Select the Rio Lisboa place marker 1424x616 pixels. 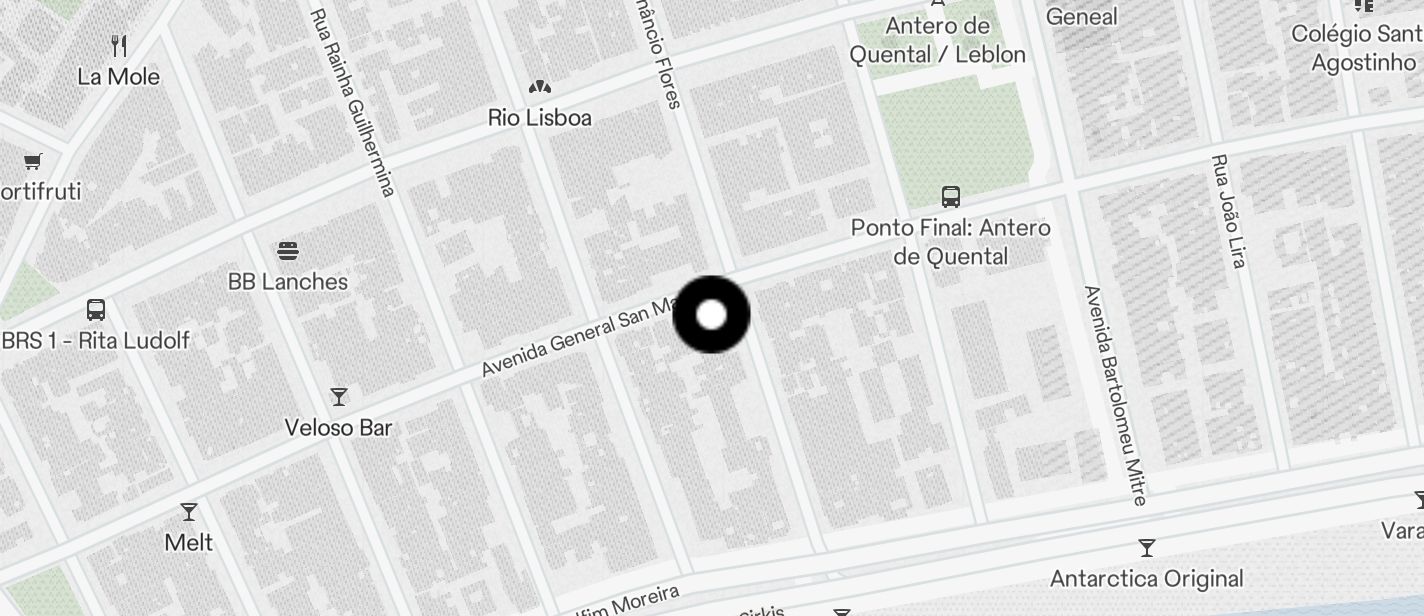(540, 88)
